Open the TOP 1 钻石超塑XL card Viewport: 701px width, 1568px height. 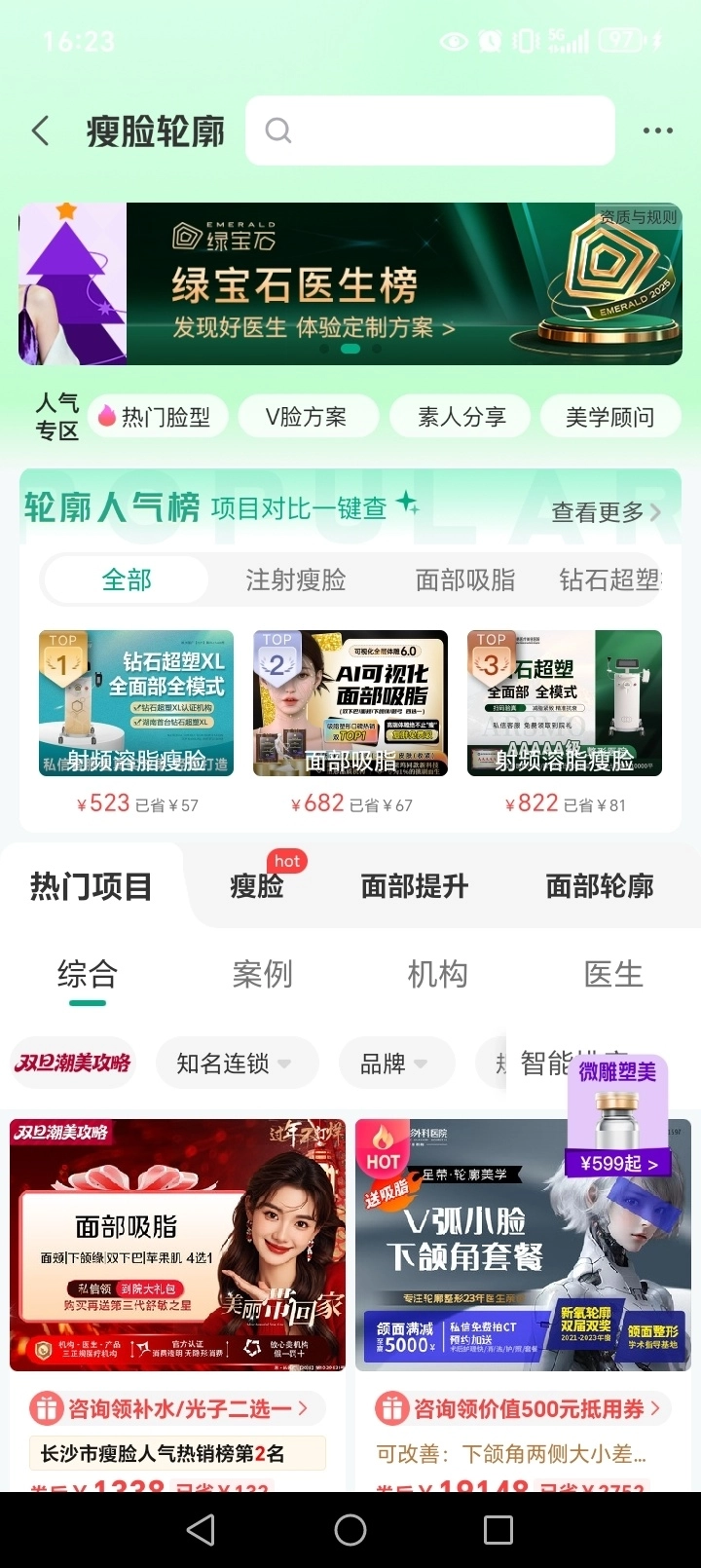pos(136,721)
